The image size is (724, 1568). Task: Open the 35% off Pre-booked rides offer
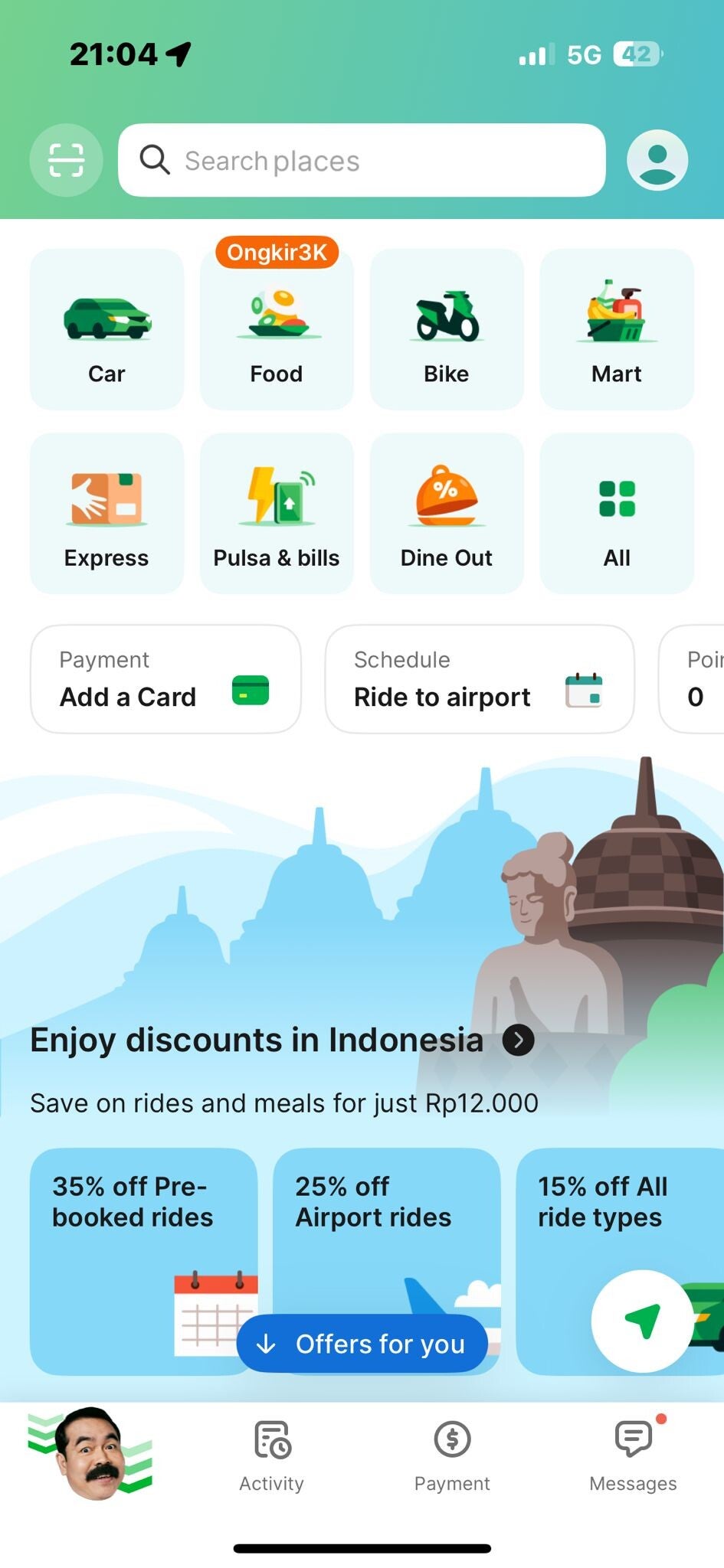pos(143,1225)
